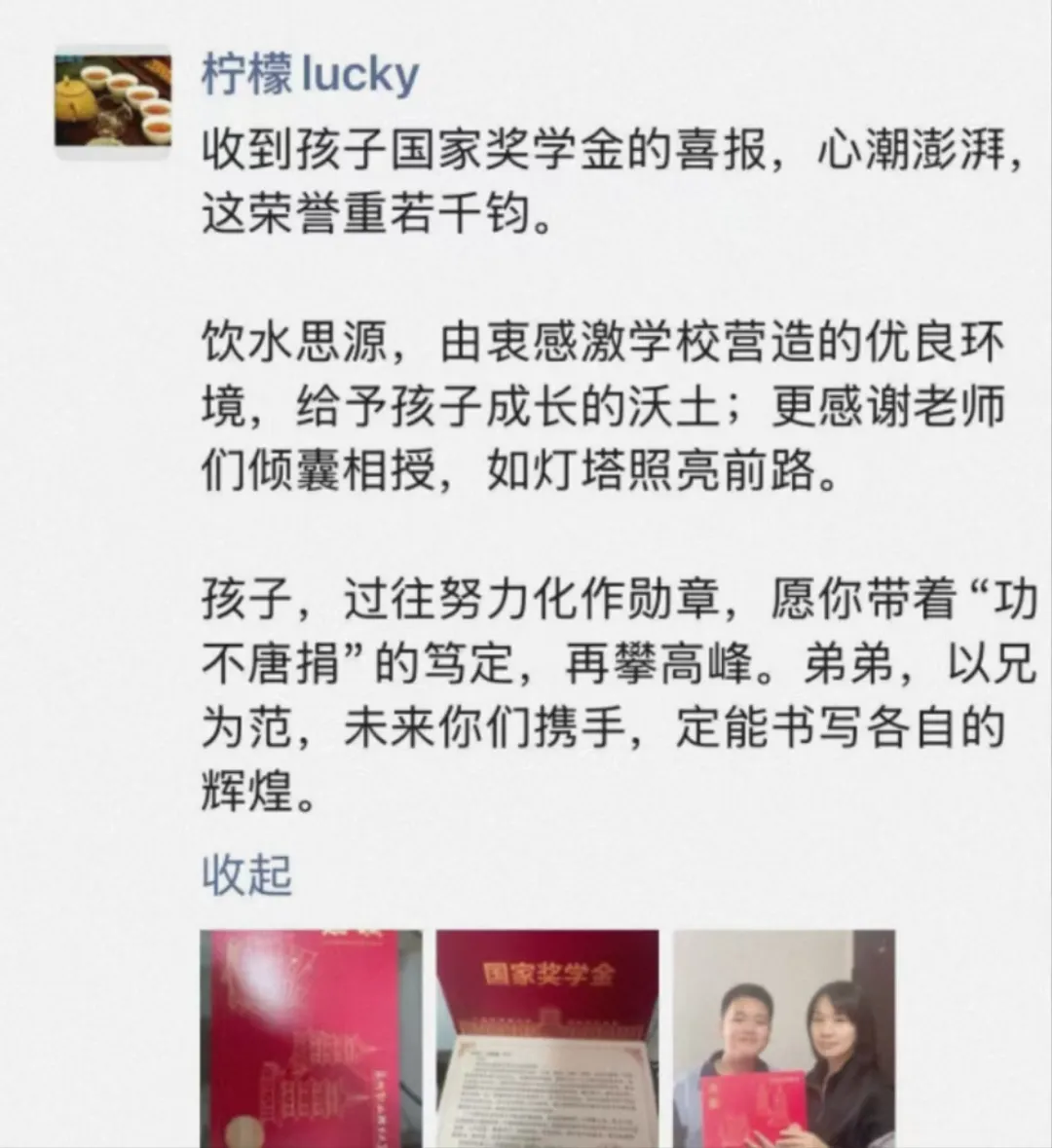The width and height of the screenshot is (1052, 1148).
Task: Open 柠檬 lucky's profile avatar
Action: pos(113,102)
